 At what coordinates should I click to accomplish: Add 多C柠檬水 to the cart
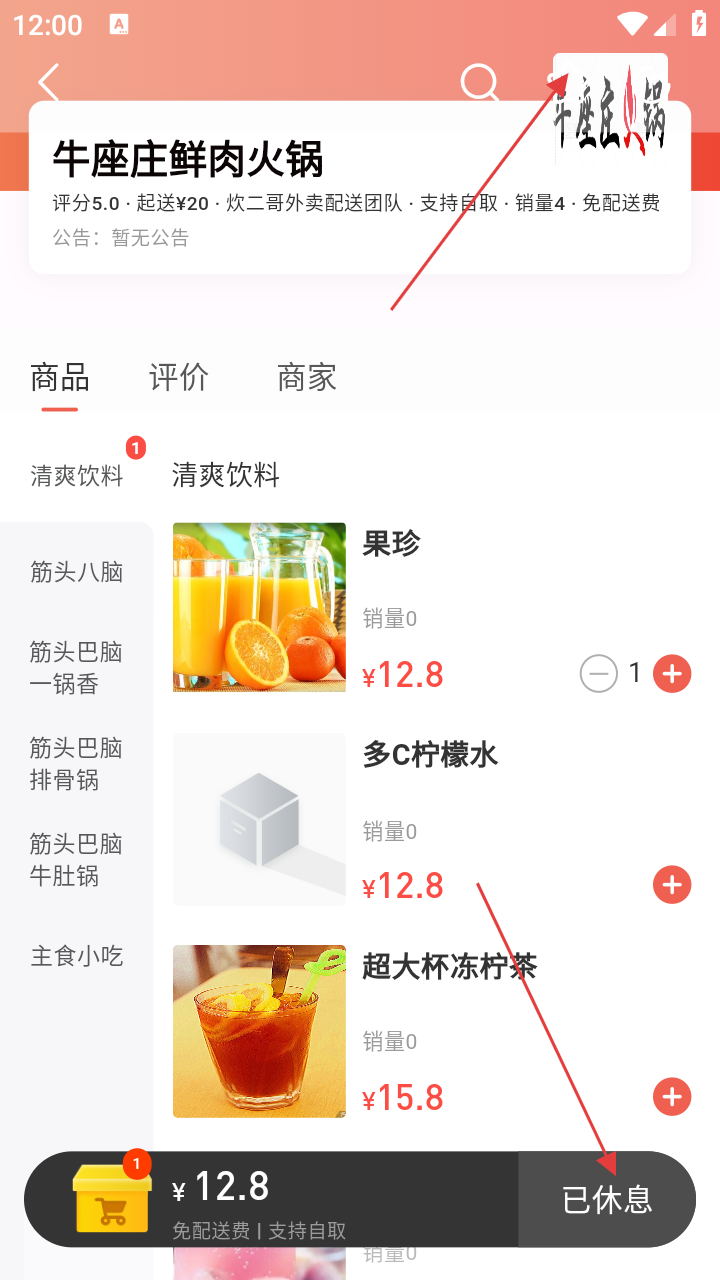click(672, 885)
